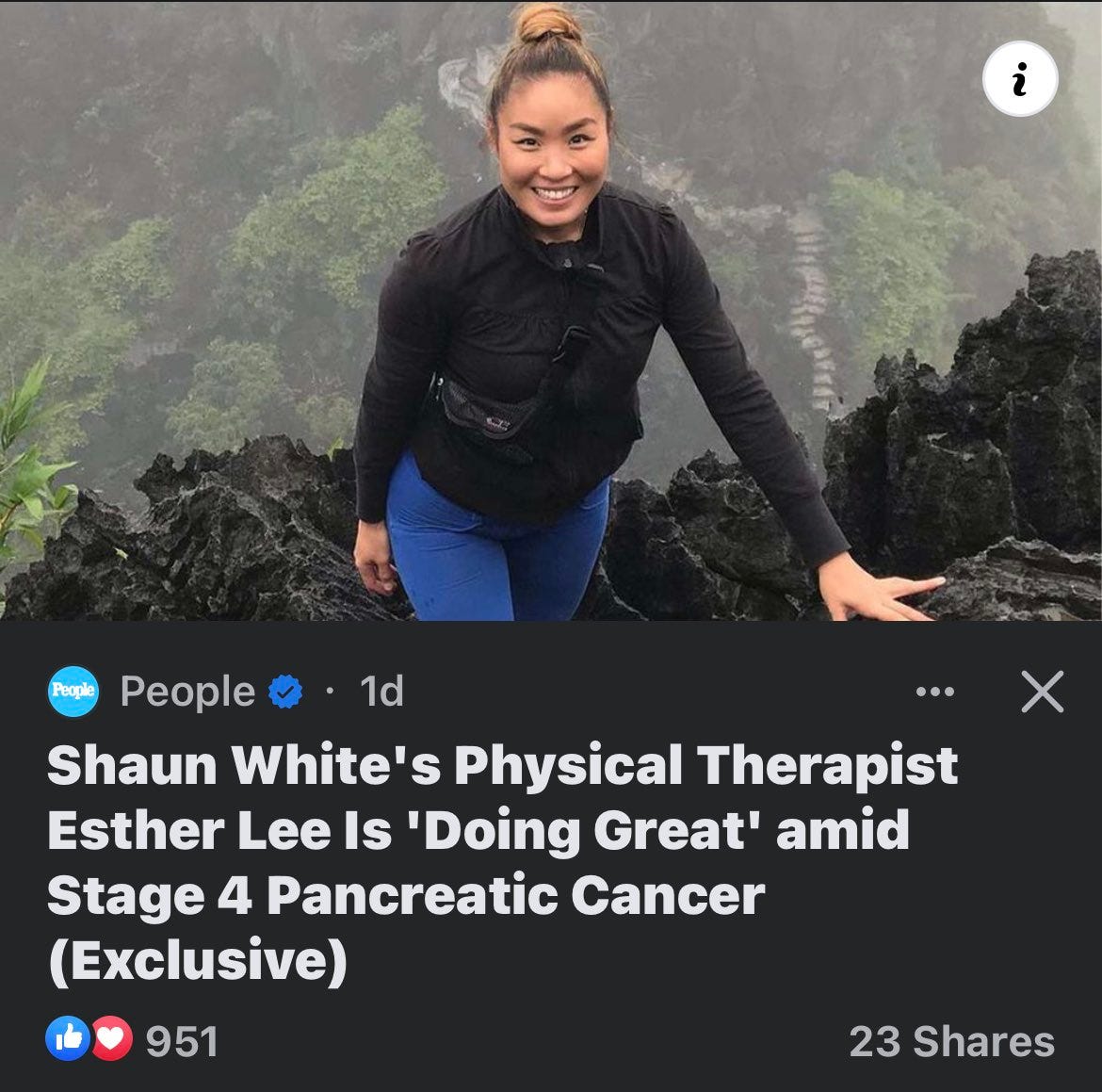The height and width of the screenshot is (1092, 1102).
Task: Open the info icon on the article image
Action: (x=1020, y=81)
